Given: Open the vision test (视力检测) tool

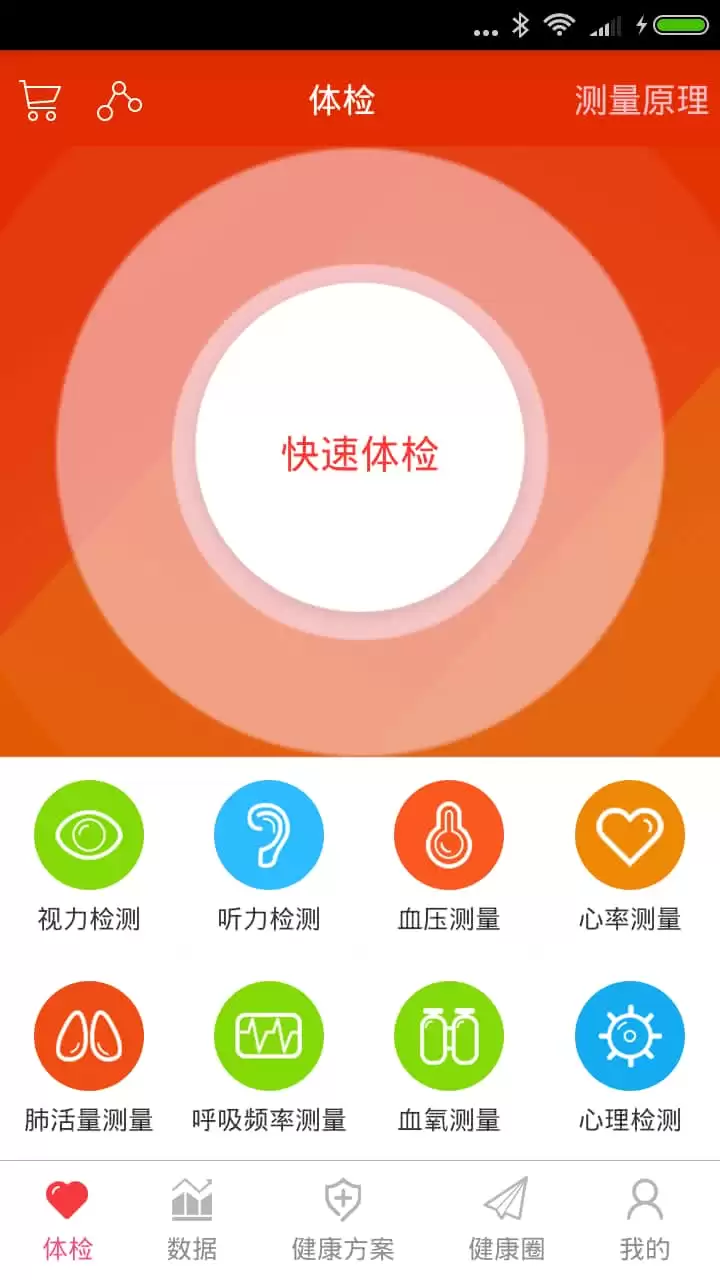Looking at the screenshot, I should pos(88,834).
